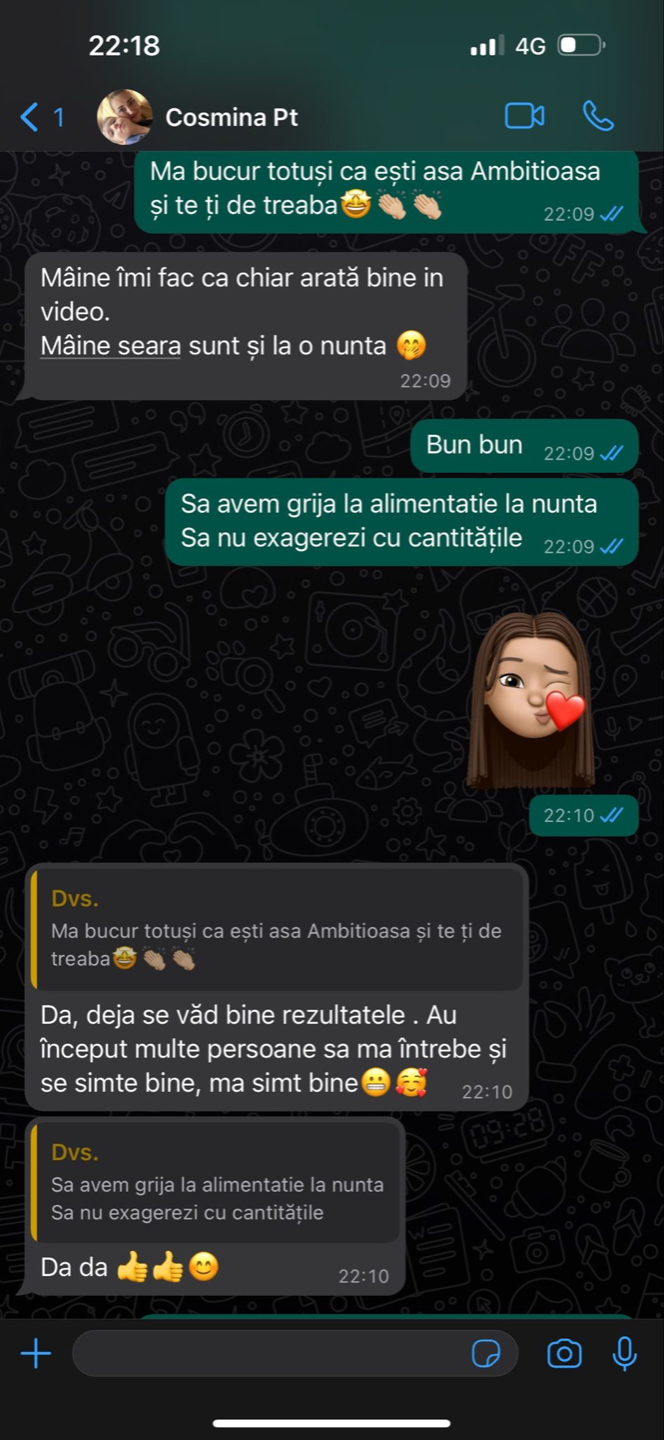Open the camera to take a photo
This screenshot has height=1440, width=664.
[x=564, y=1354]
